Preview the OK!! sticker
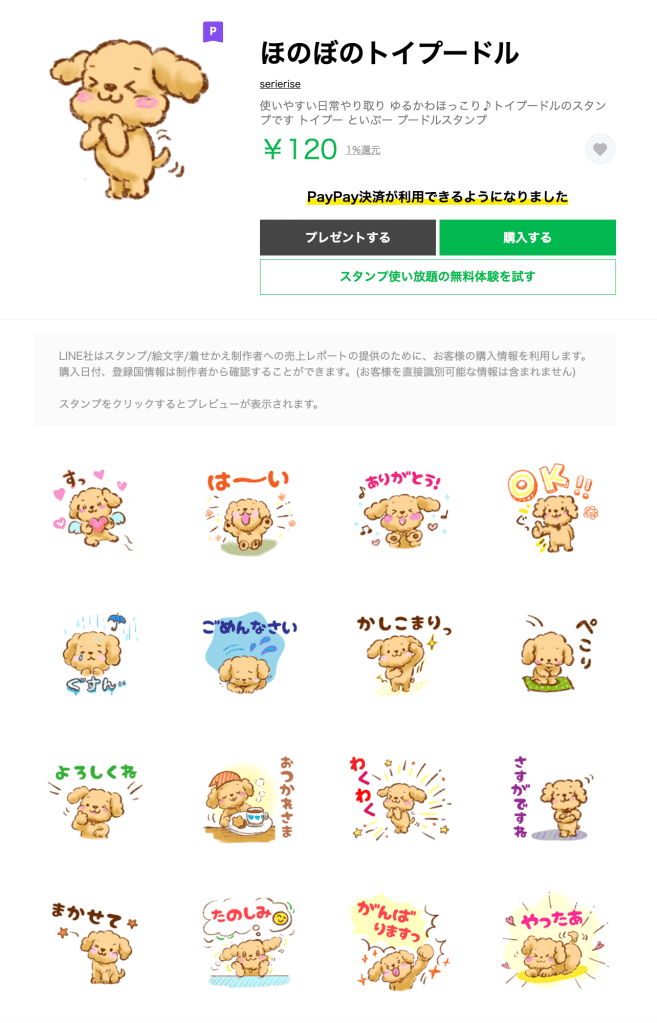The height and width of the screenshot is (1023, 657). 551,510
